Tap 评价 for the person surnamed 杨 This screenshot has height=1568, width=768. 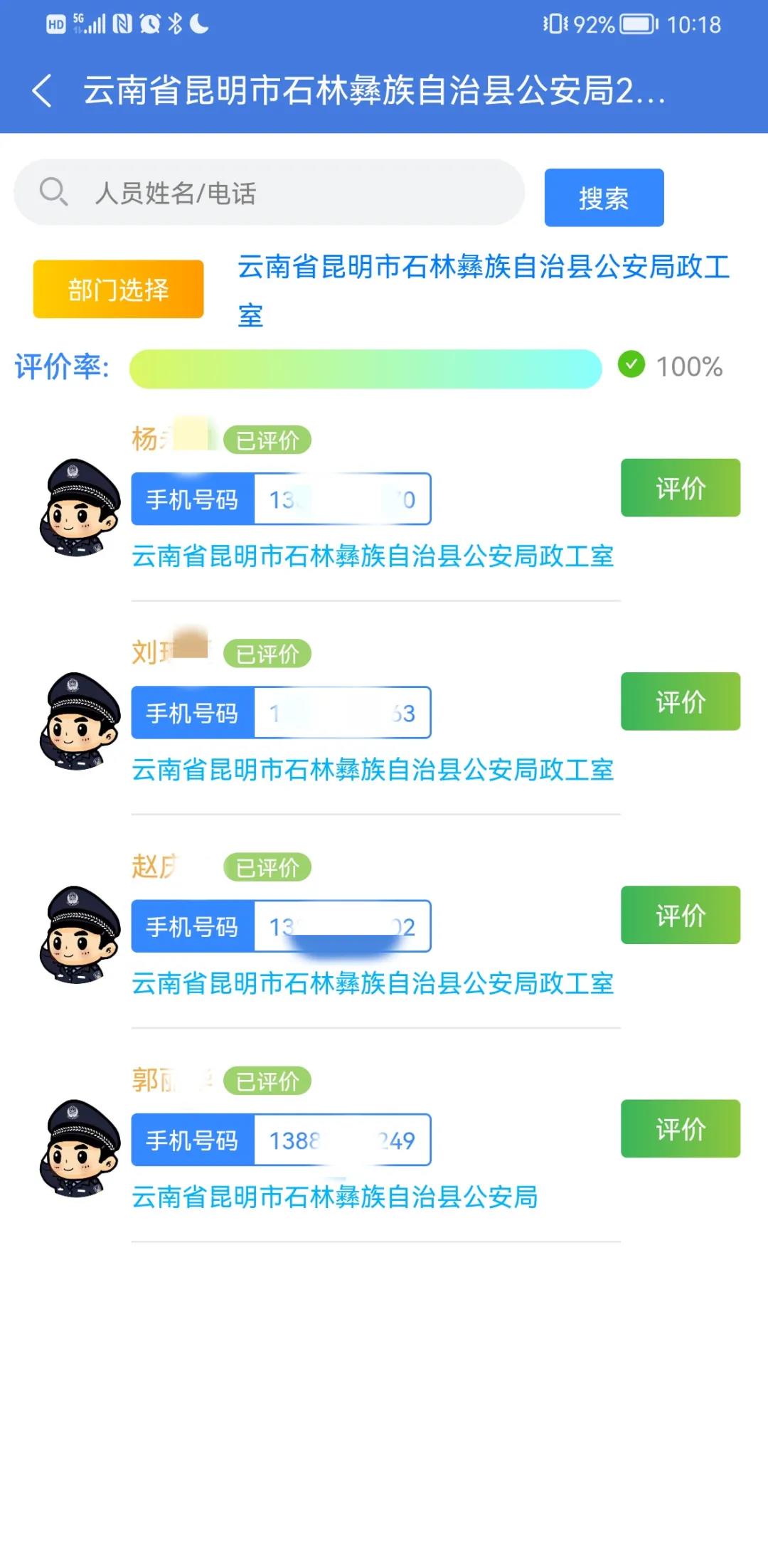click(x=681, y=488)
